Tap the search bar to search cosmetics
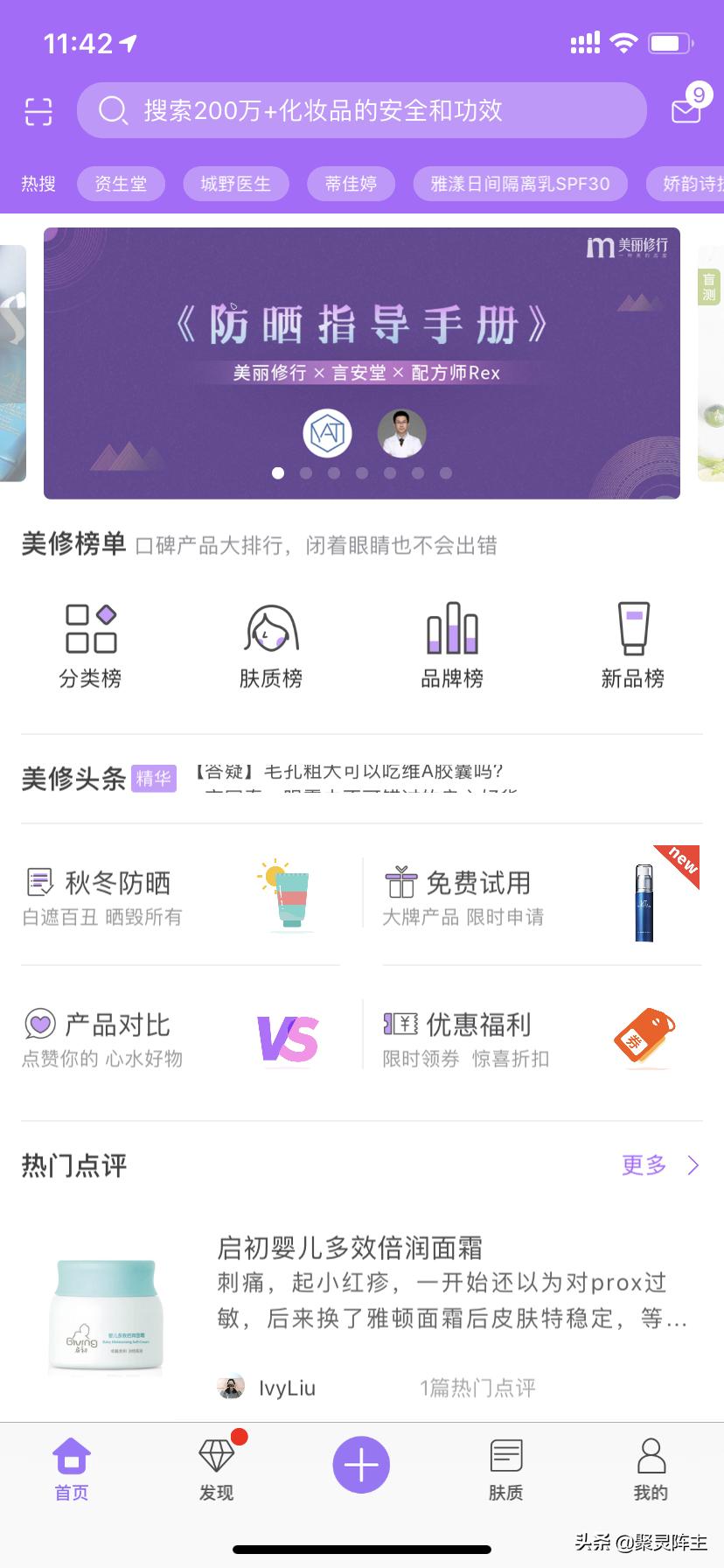724x1568 pixels. pyautogui.click(x=362, y=110)
